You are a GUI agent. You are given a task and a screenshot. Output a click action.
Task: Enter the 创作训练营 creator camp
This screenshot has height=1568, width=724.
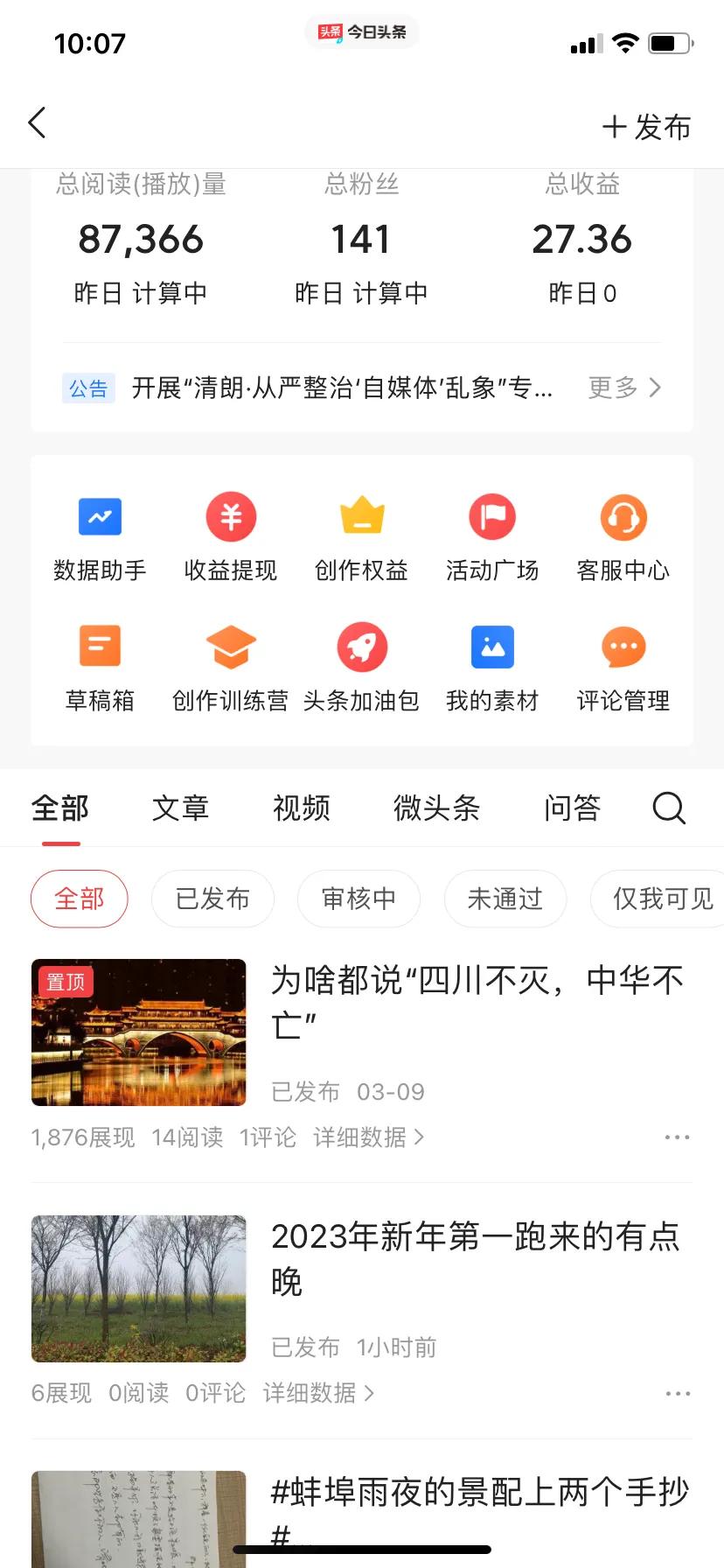(230, 667)
